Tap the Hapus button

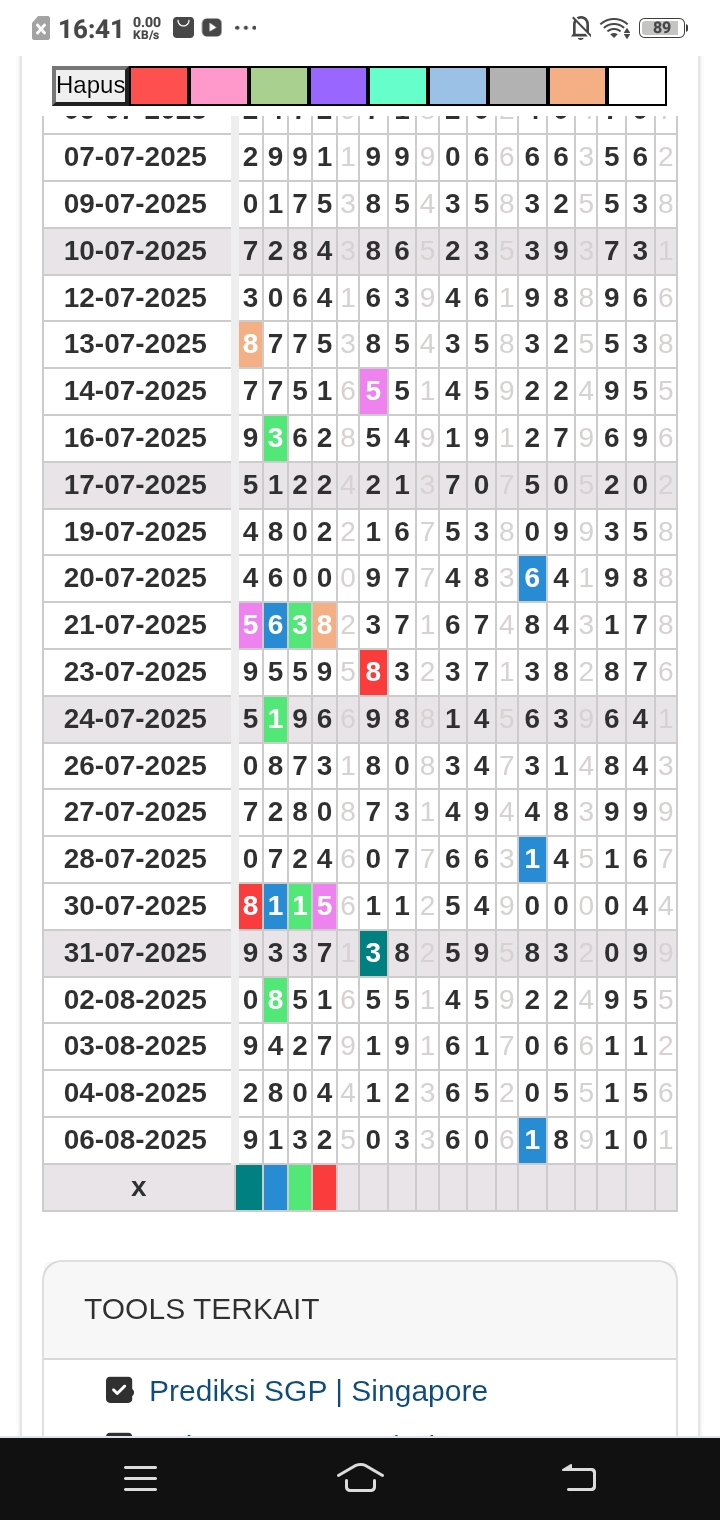click(x=90, y=86)
